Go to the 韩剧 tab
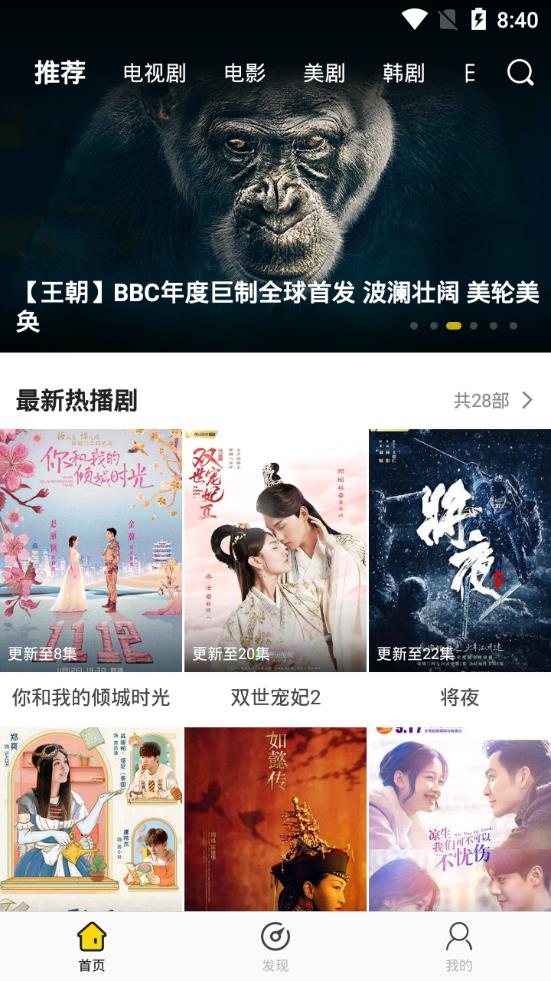This screenshot has height=981, width=551. (403, 73)
